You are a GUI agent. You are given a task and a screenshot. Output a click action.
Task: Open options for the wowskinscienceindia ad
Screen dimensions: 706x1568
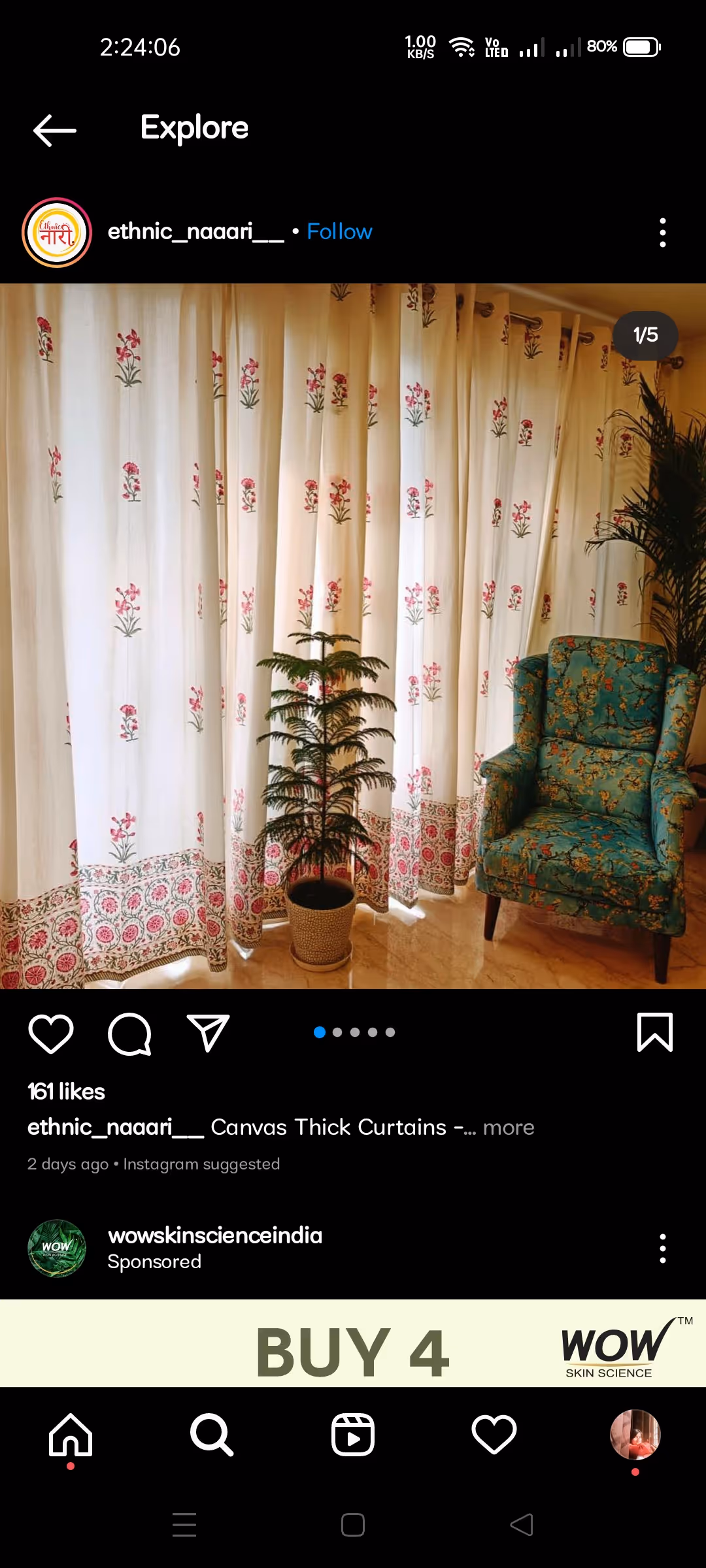click(x=662, y=1249)
